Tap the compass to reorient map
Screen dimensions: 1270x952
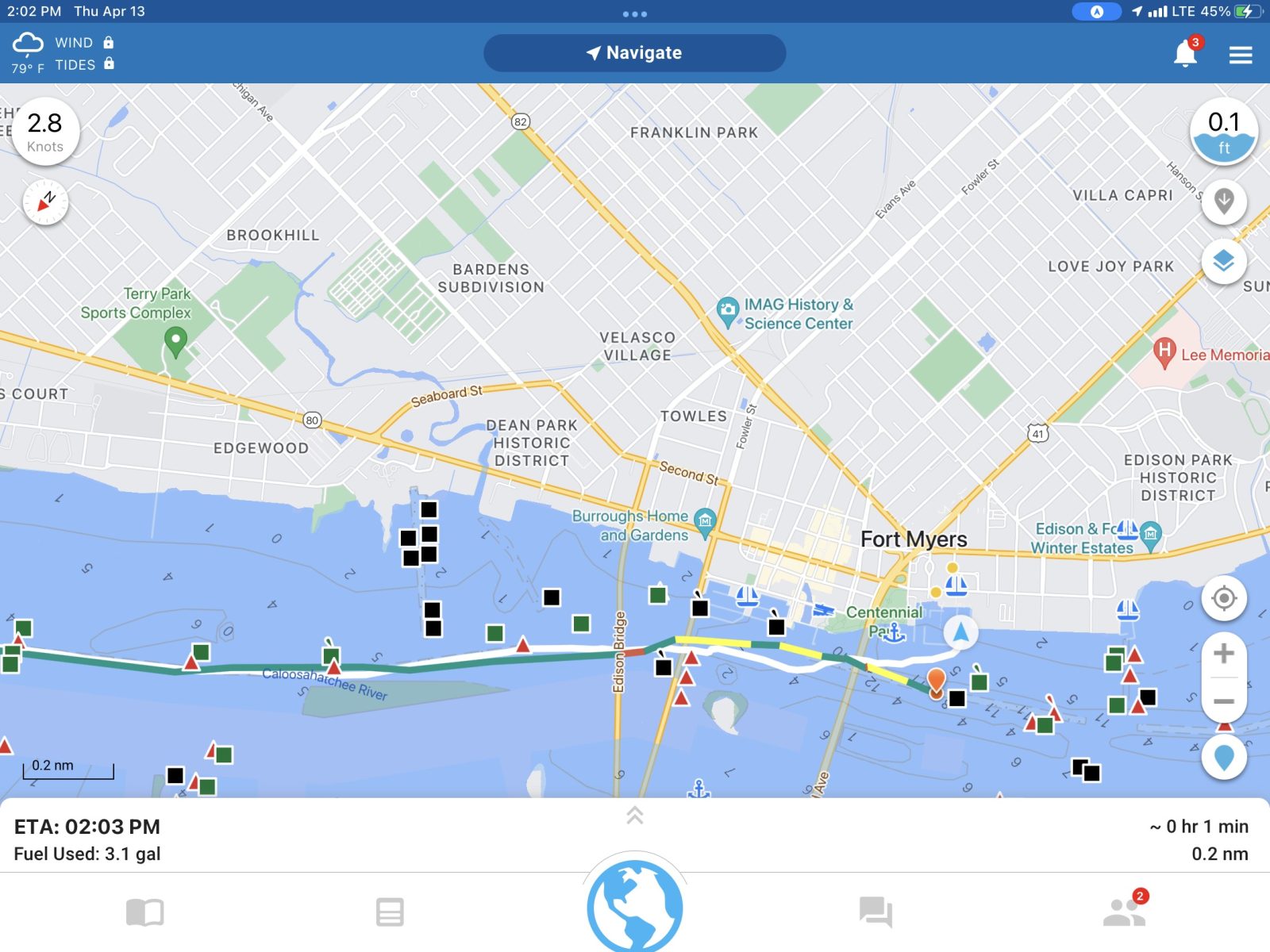pyautogui.click(x=46, y=202)
